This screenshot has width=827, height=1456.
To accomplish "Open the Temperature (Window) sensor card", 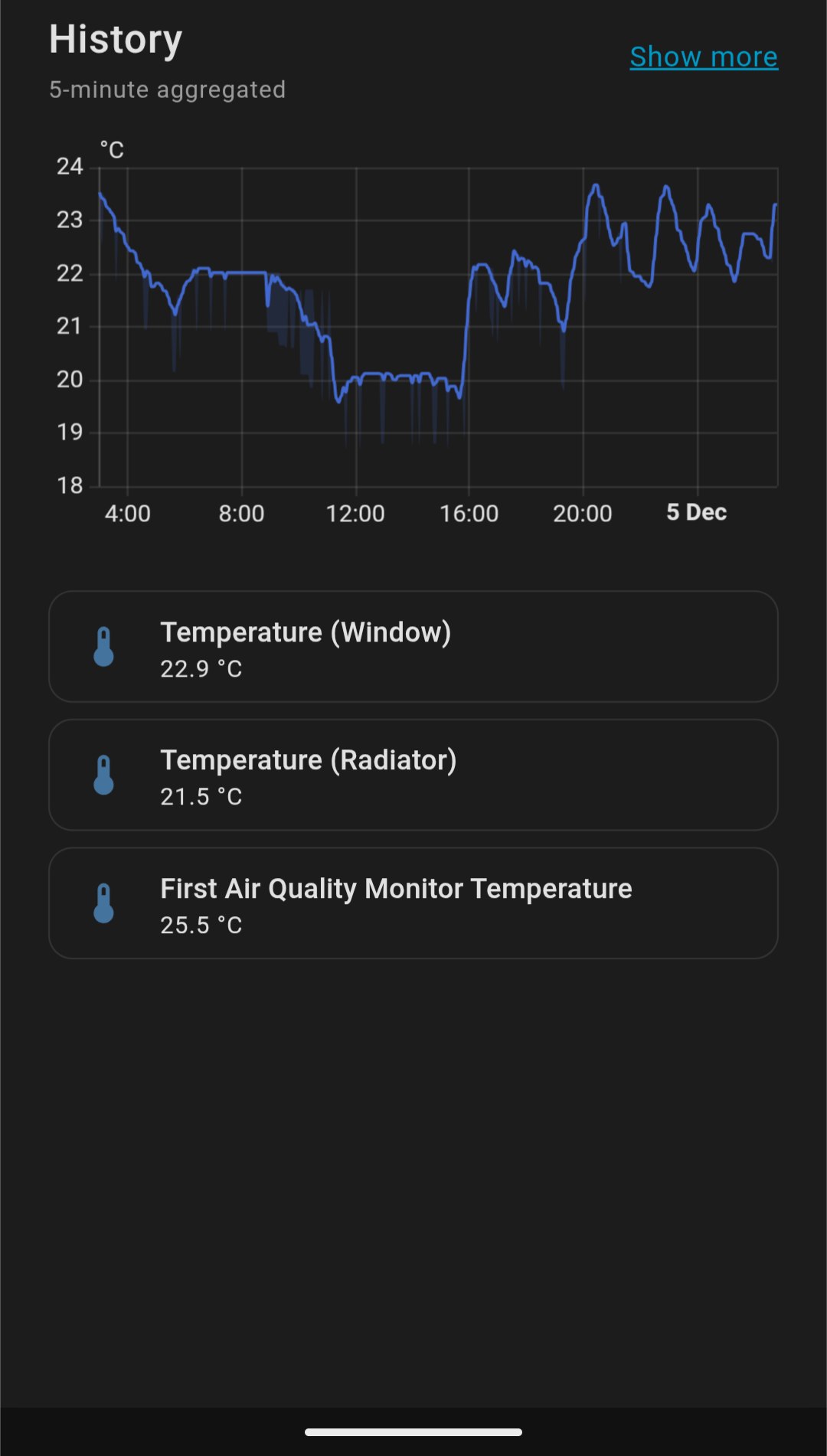I will tap(413, 647).
